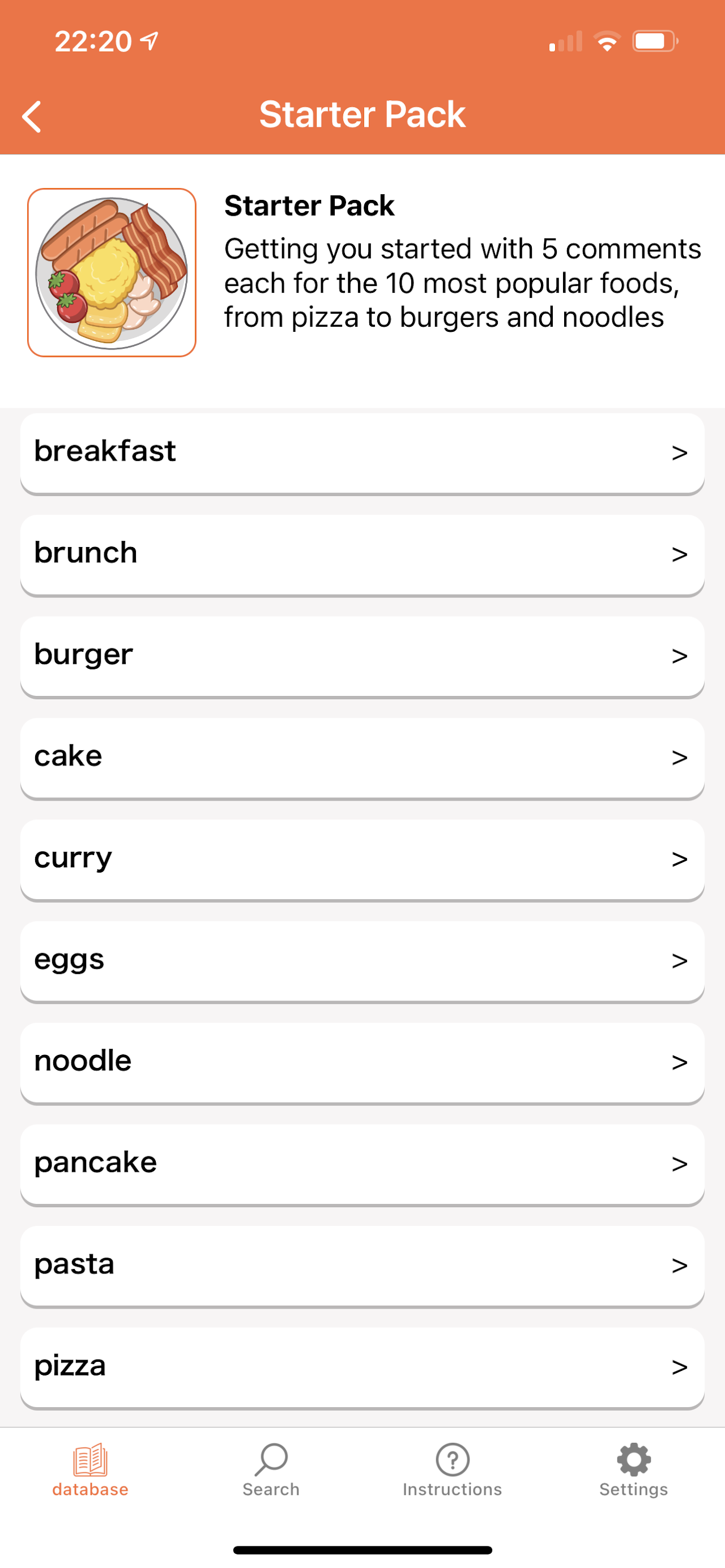725x1568 pixels.
Task: Switch to the Search tab
Action: click(x=271, y=1469)
